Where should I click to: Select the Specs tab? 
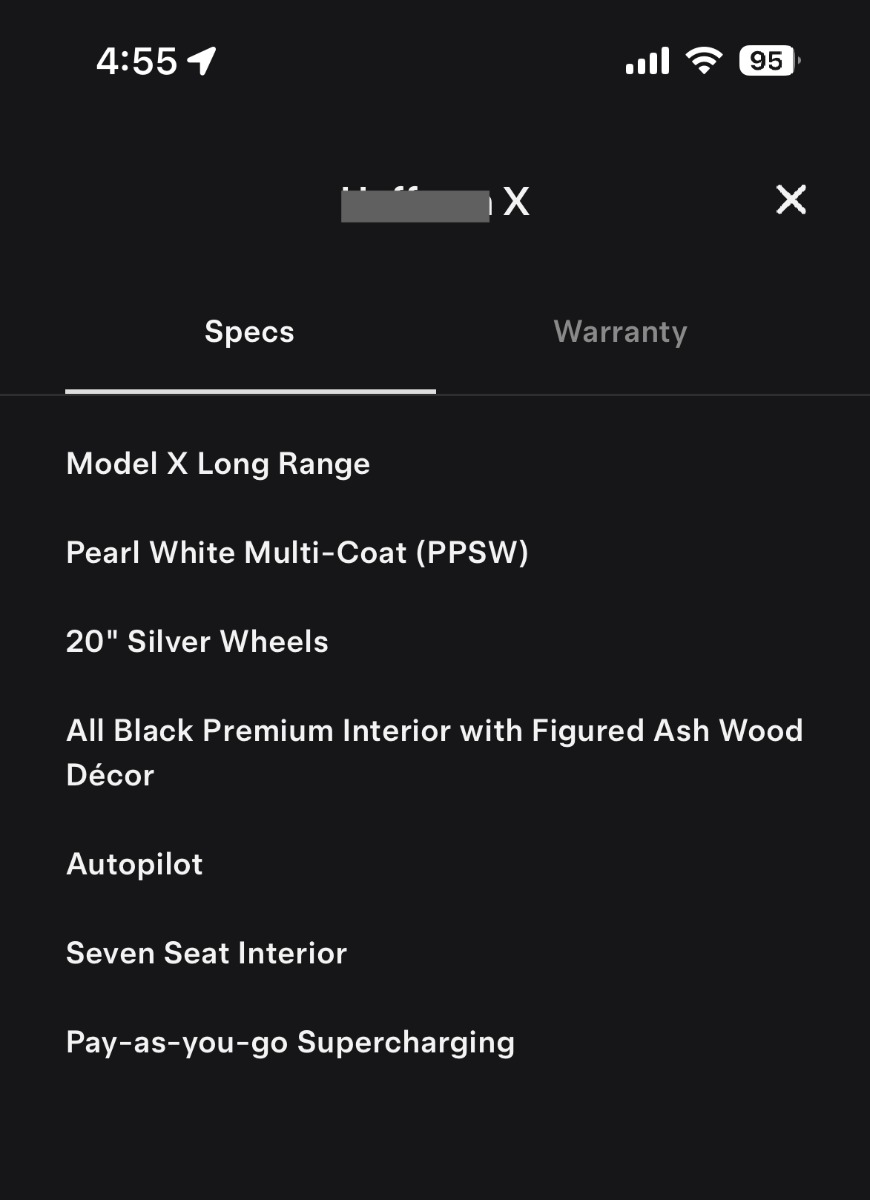(249, 332)
